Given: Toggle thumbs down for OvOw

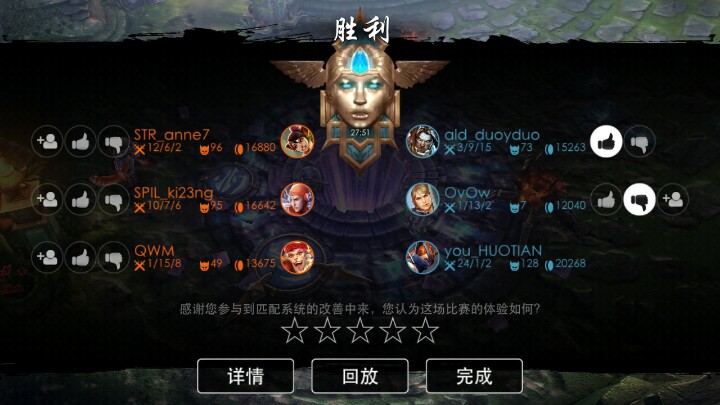Looking at the screenshot, I should click(x=639, y=200).
